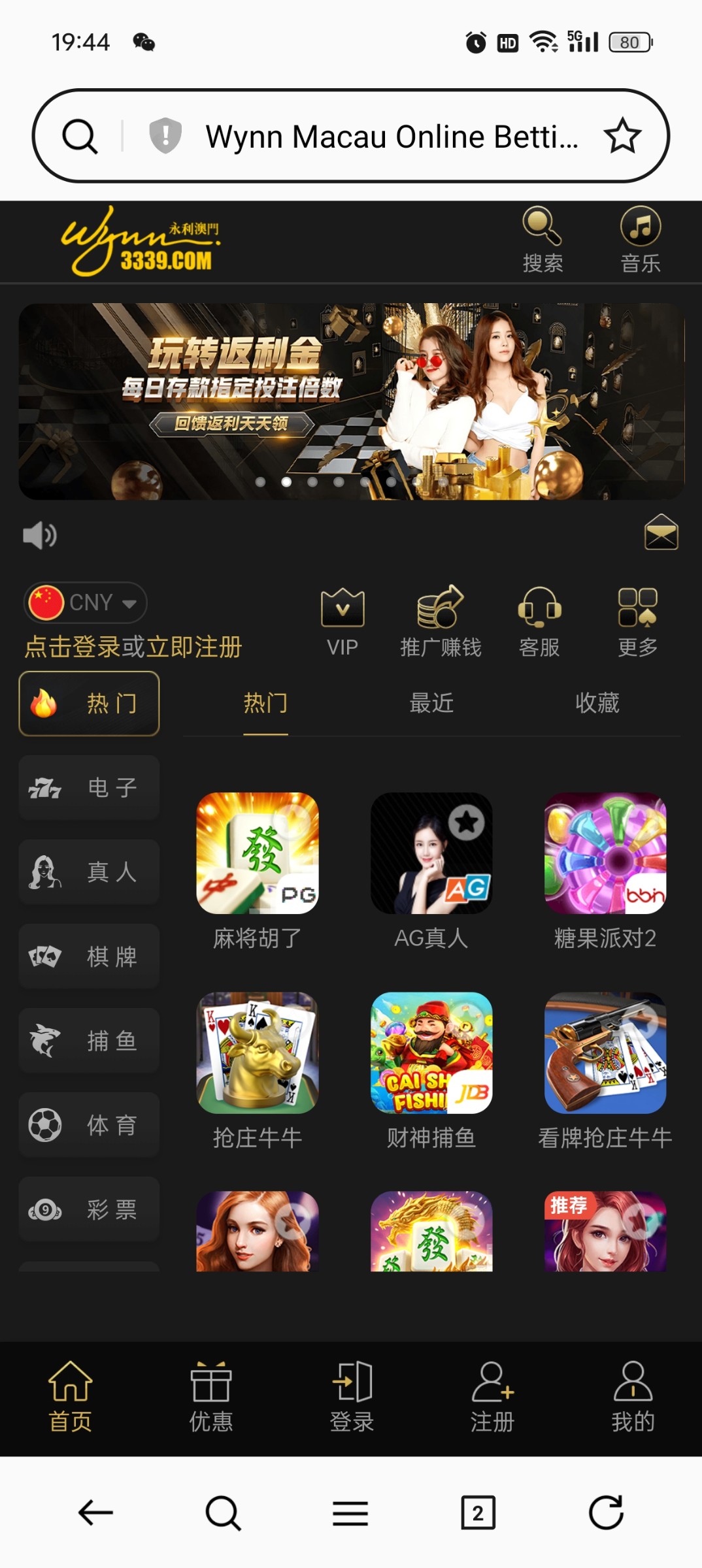Open the 财神捕鱼 game thumbnail
The height and width of the screenshot is (1568, 702).
coord(431,1052)
